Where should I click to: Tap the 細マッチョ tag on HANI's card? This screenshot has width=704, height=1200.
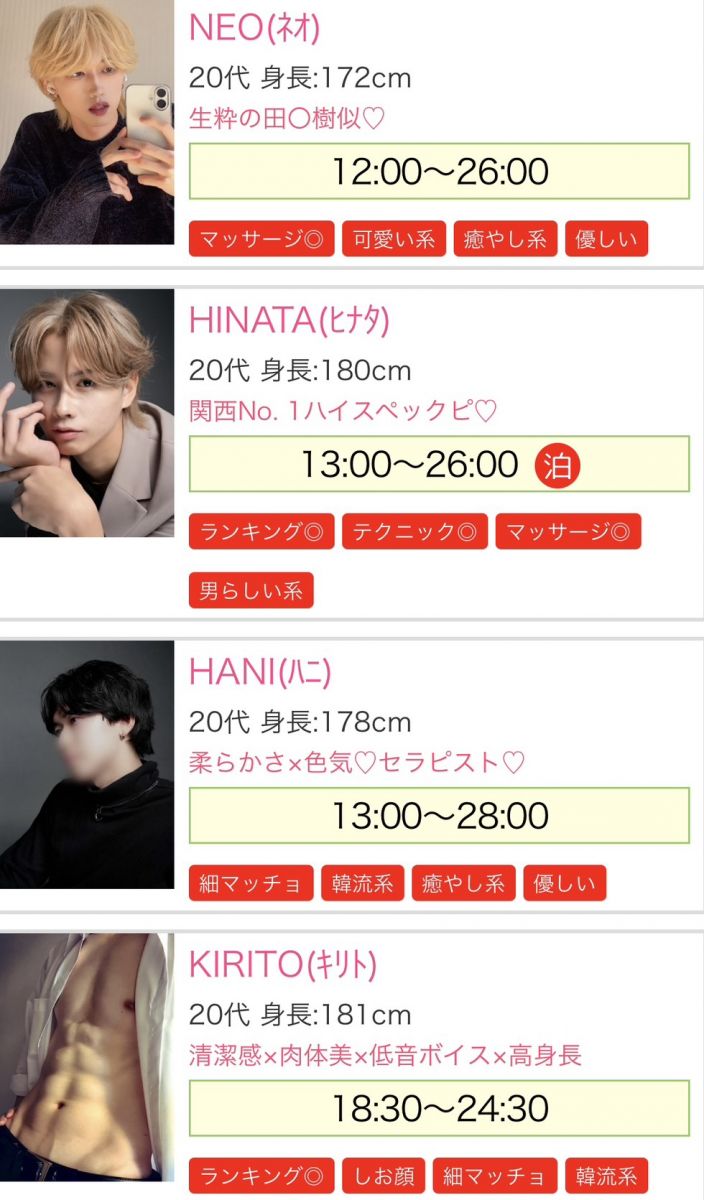point(251,884)
